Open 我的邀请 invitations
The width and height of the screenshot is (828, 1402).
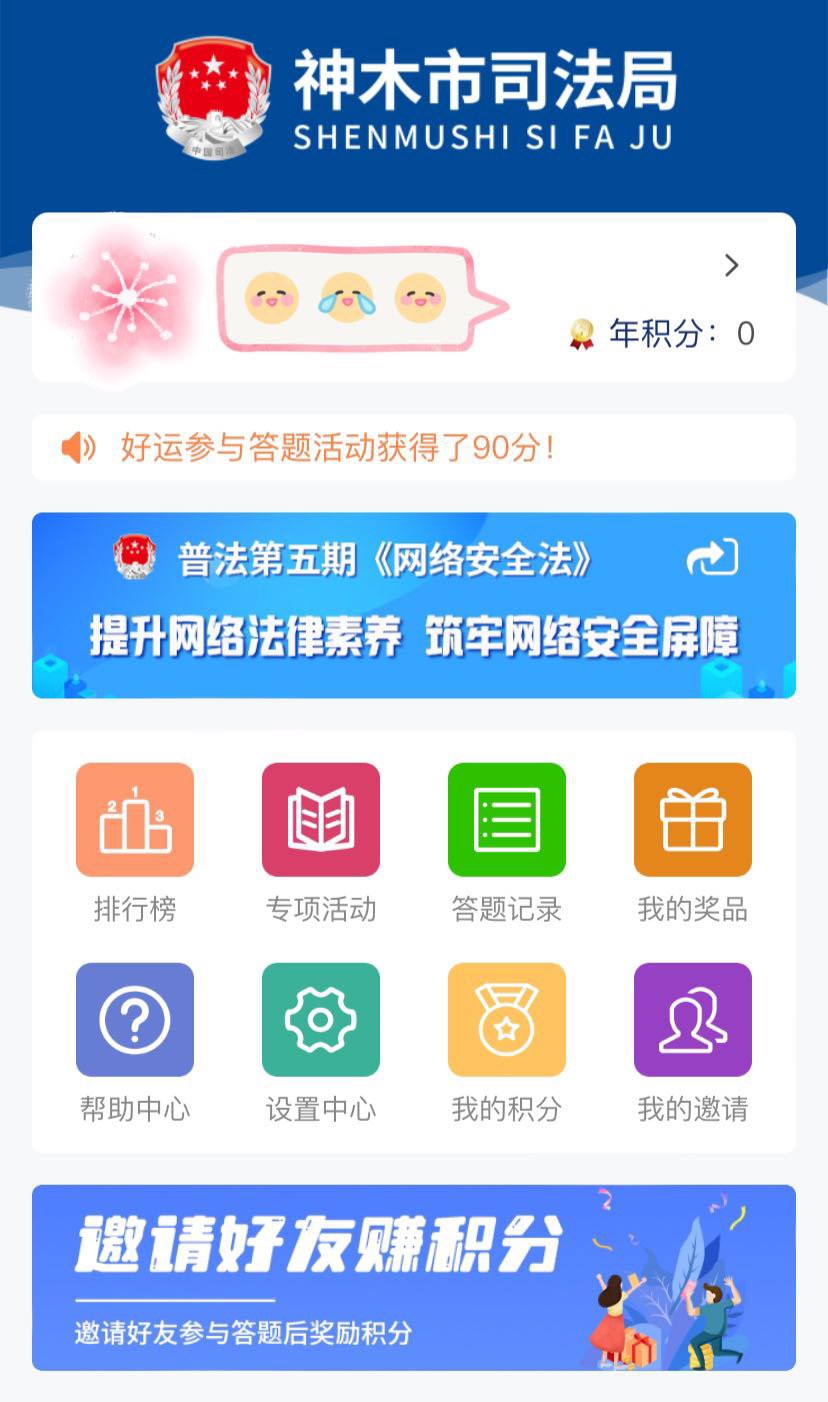pos(693,1020)
